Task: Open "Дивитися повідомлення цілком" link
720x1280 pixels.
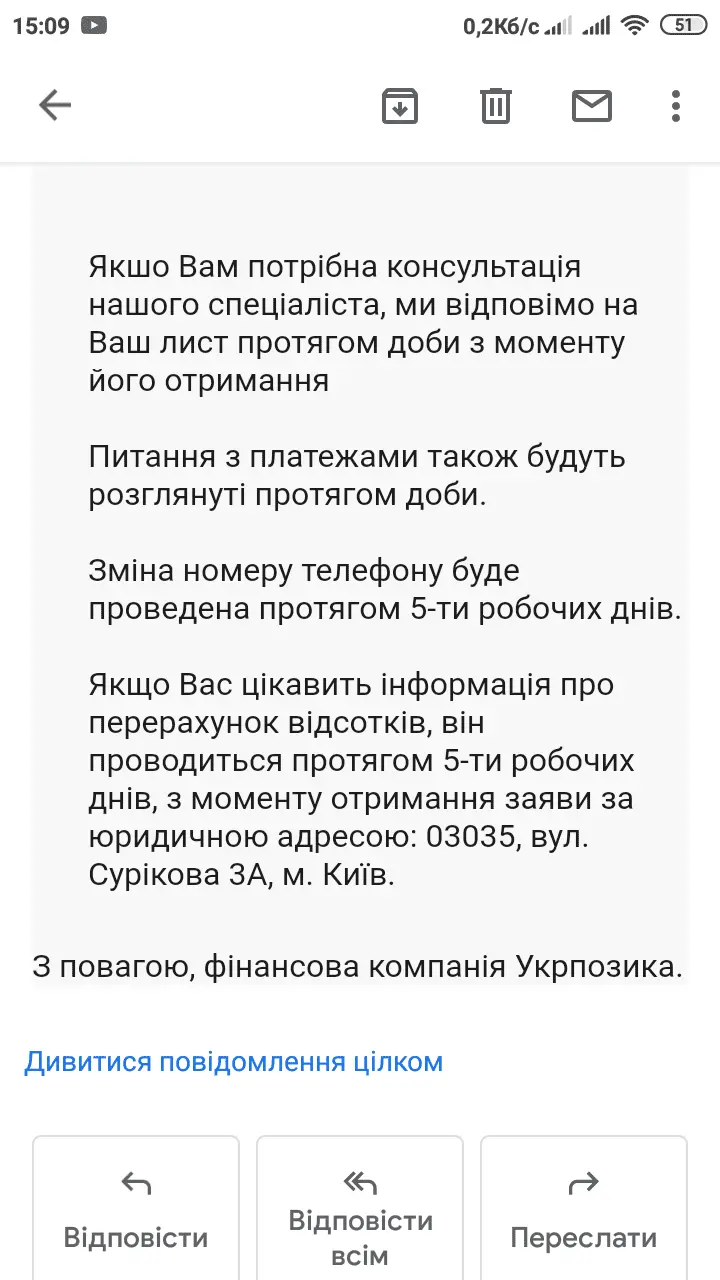Action: (233, 1061)
